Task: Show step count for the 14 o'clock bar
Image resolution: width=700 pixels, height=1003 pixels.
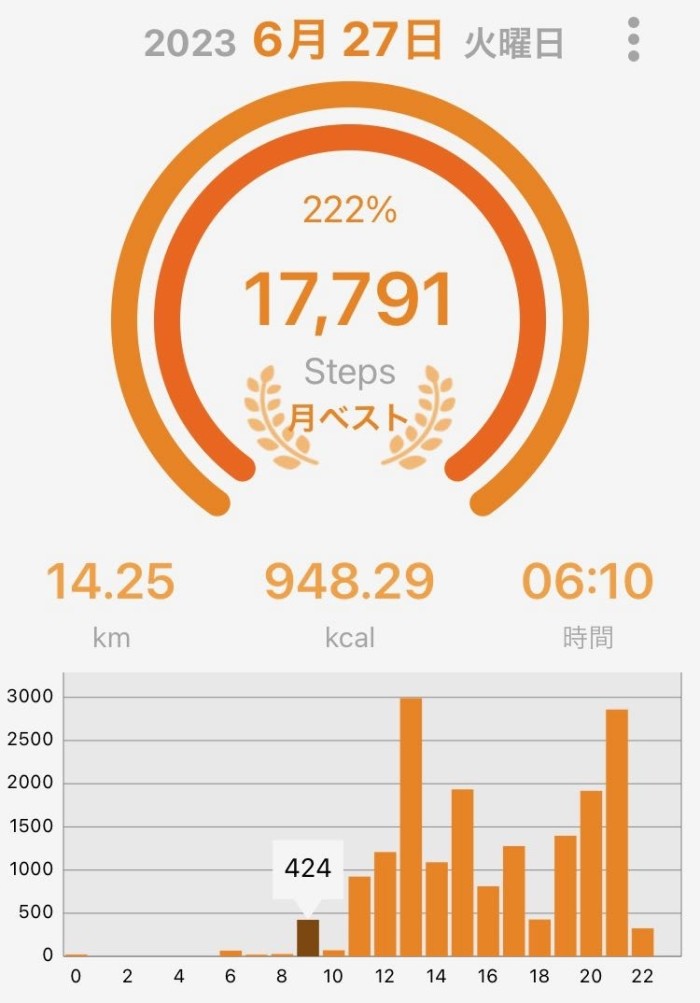Action: click(437, 908)
